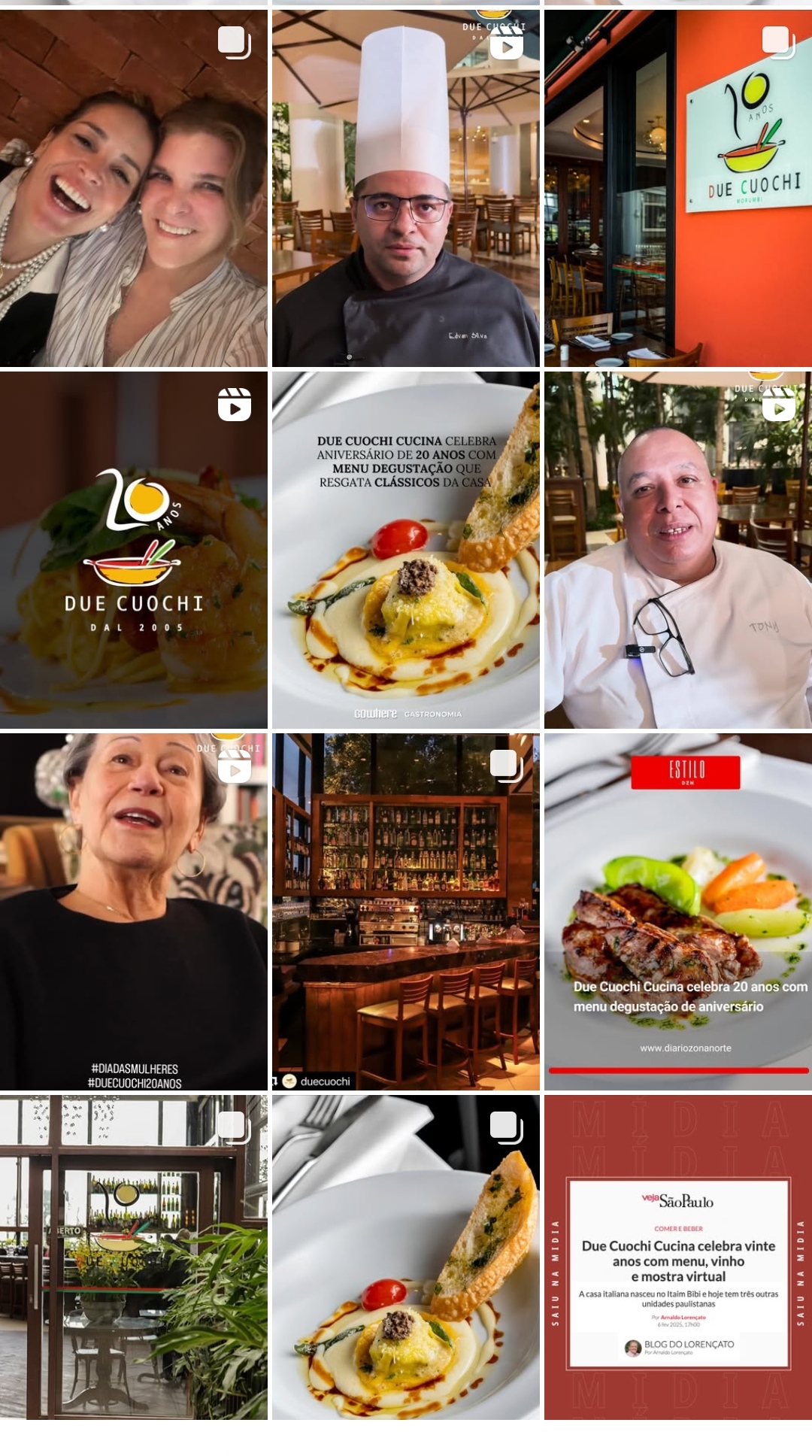Open the Gowhere Gastronomia menu degustação post

pyautogui.click(x=406, y=550)
